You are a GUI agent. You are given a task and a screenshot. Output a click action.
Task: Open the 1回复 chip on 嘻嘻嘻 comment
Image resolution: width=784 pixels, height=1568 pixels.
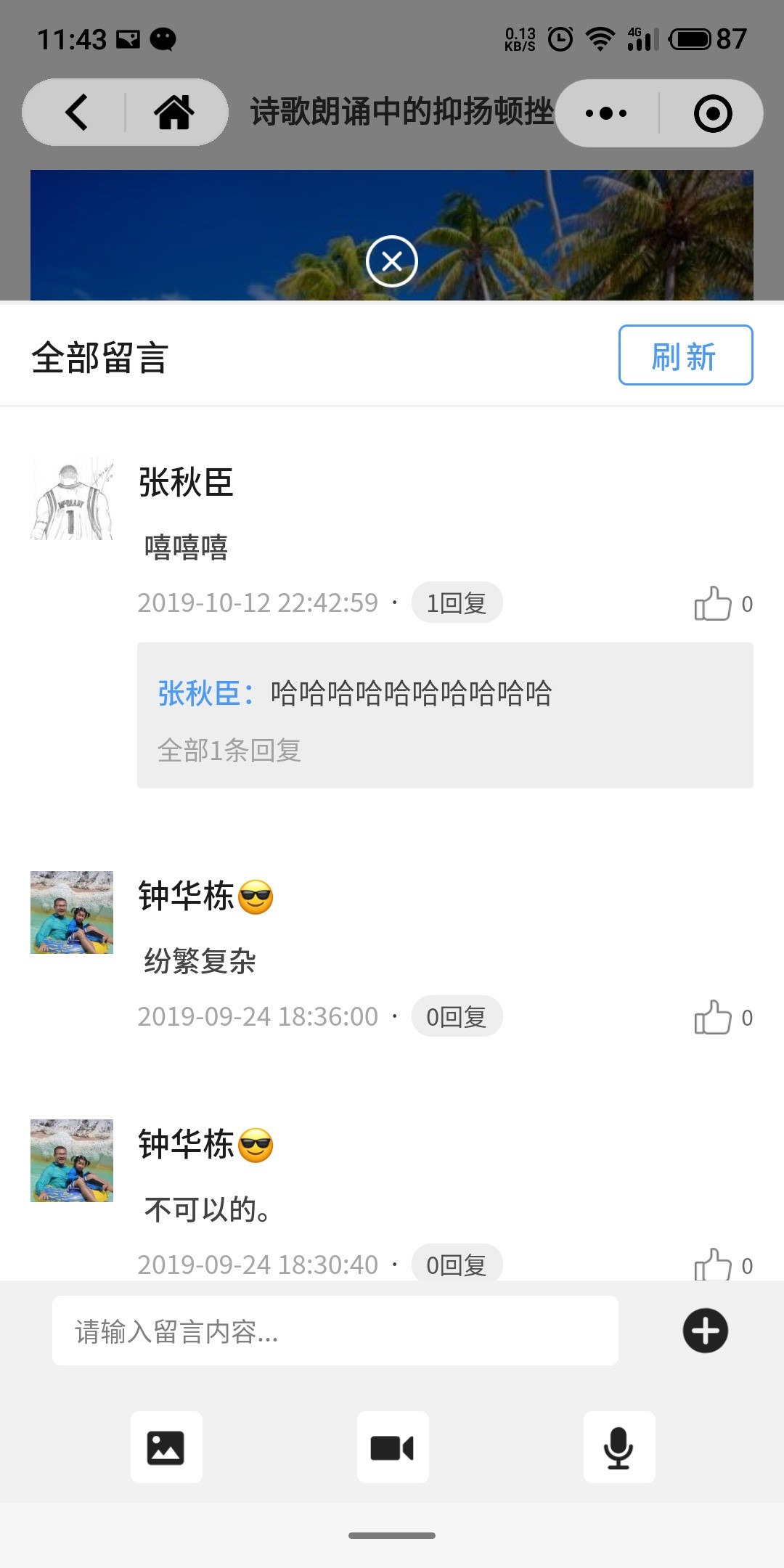tap(457, 603)
